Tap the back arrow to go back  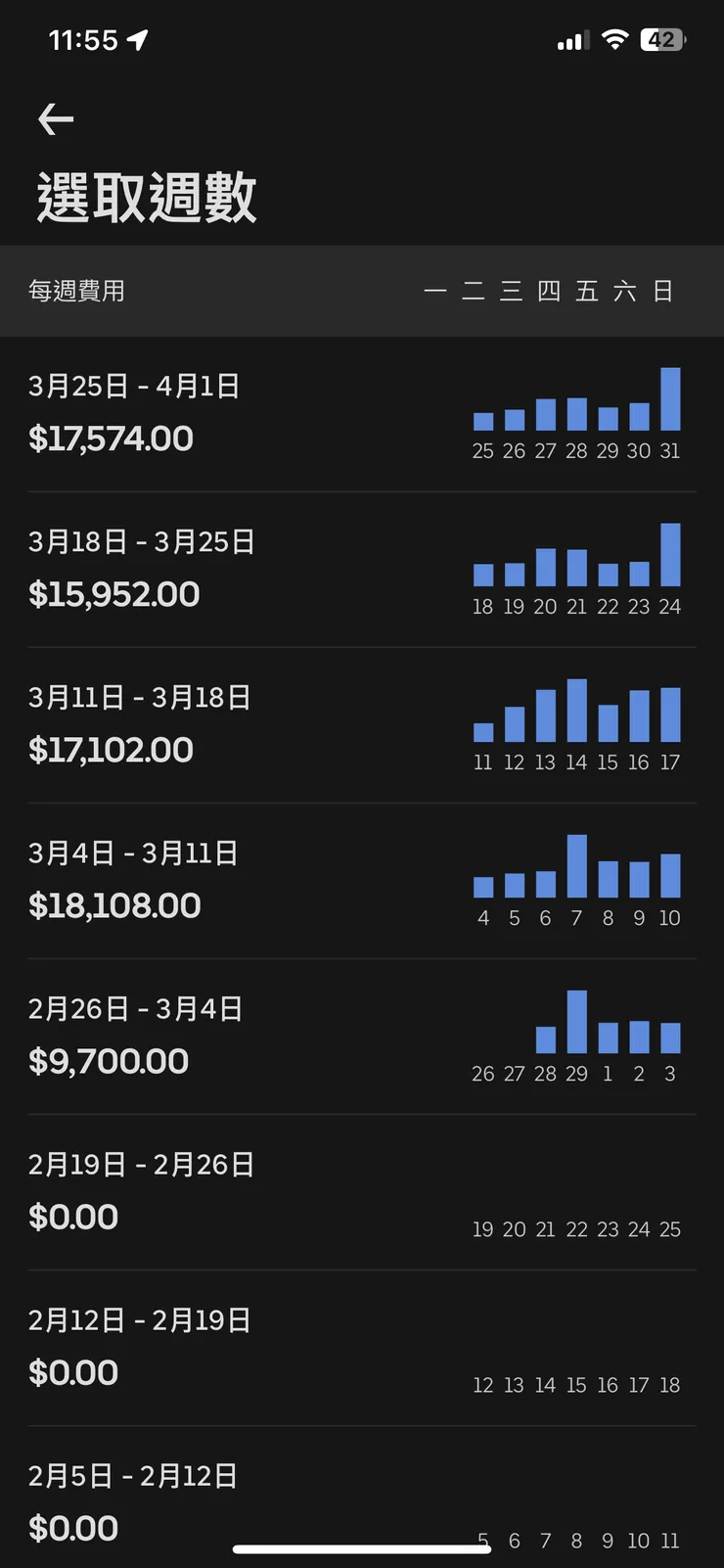click(x=55, y=118)
